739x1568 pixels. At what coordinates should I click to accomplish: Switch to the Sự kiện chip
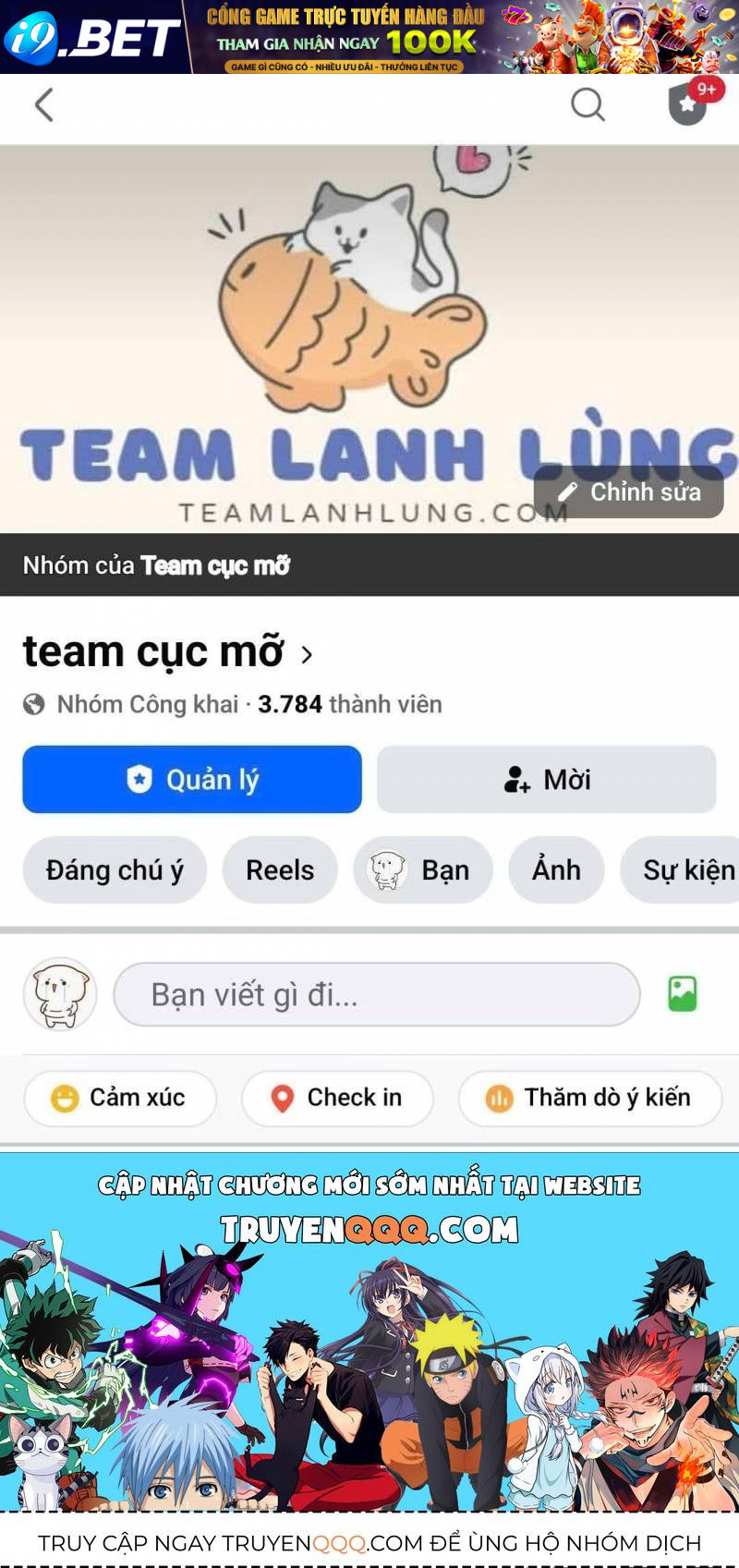684,870
